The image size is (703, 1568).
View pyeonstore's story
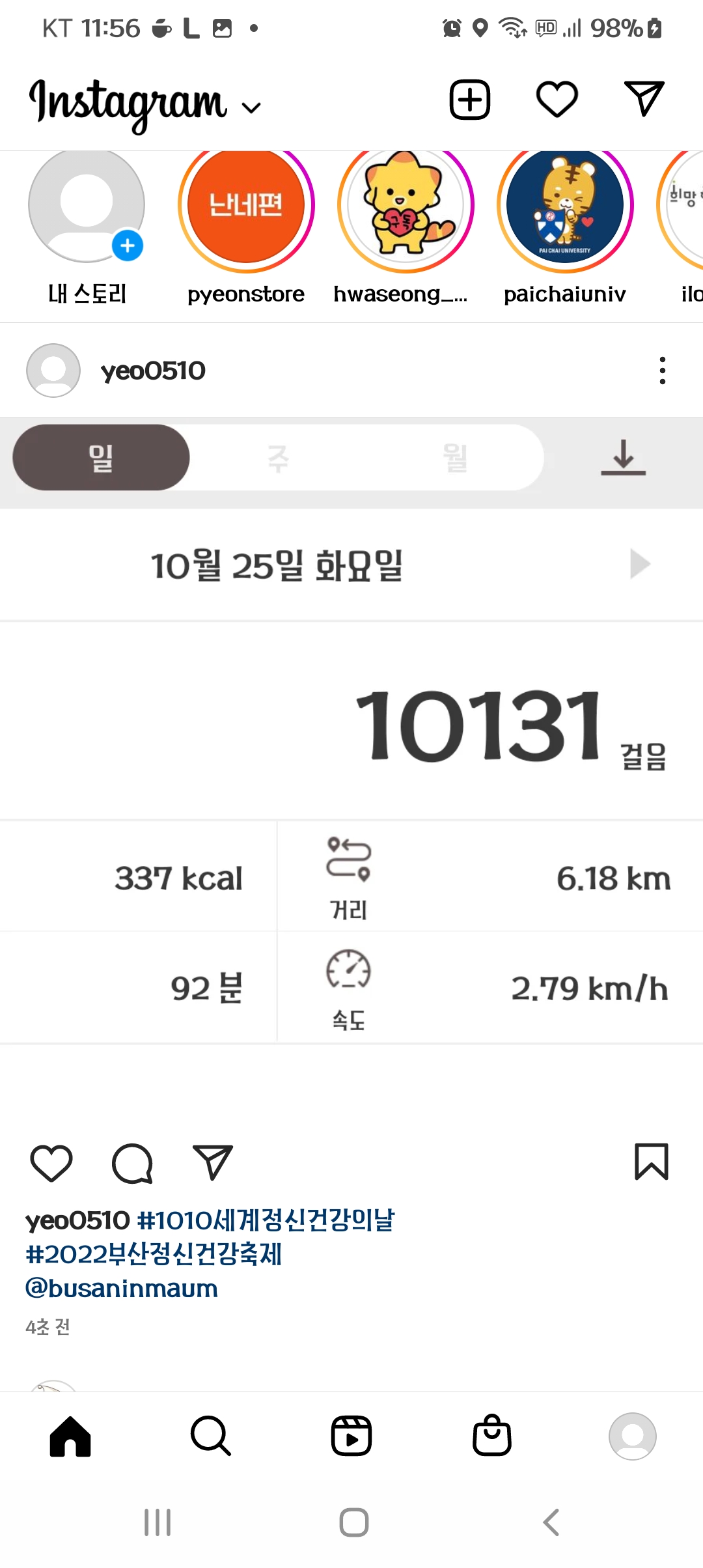click(246, 206)
